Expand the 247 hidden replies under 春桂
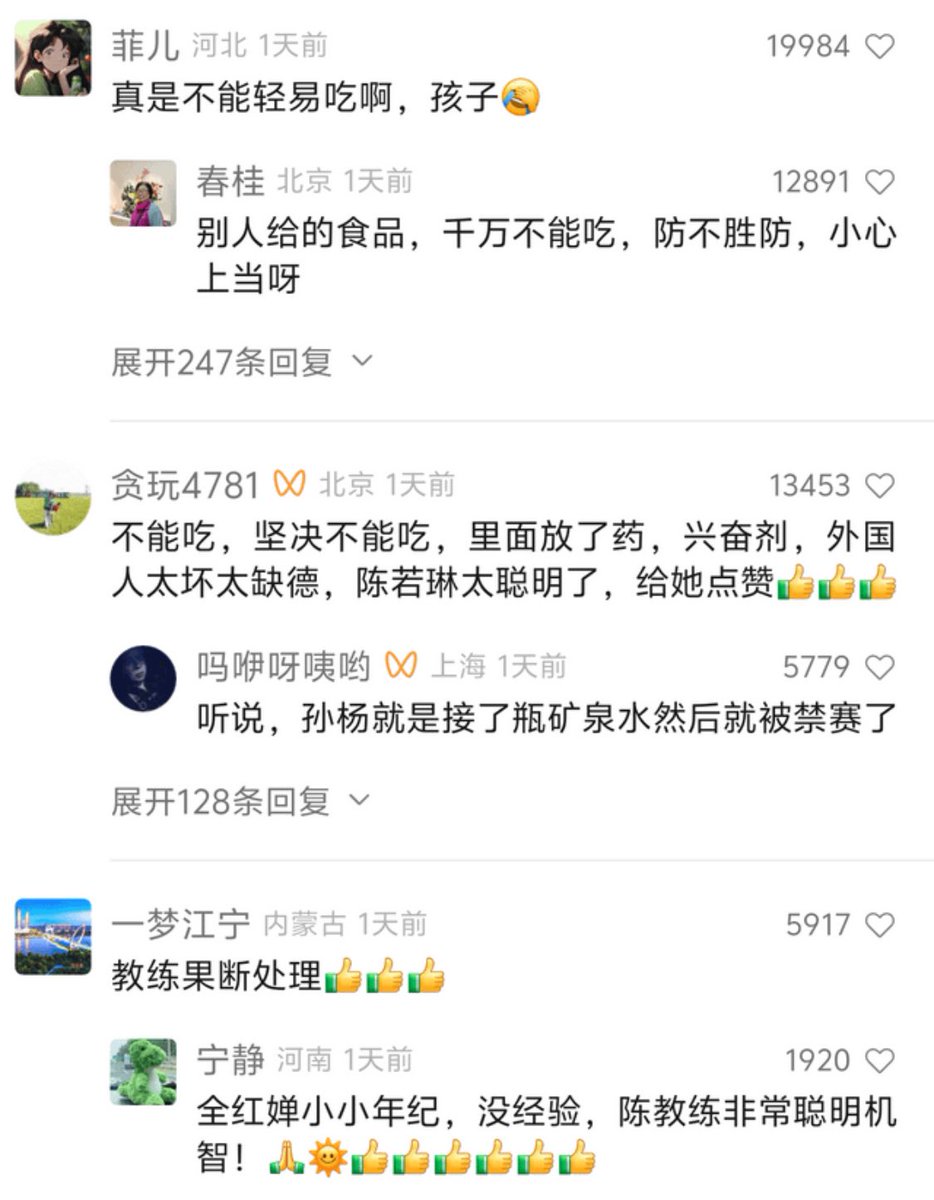The height and width of the screenshot is (1200, 934). click(224, 362)
